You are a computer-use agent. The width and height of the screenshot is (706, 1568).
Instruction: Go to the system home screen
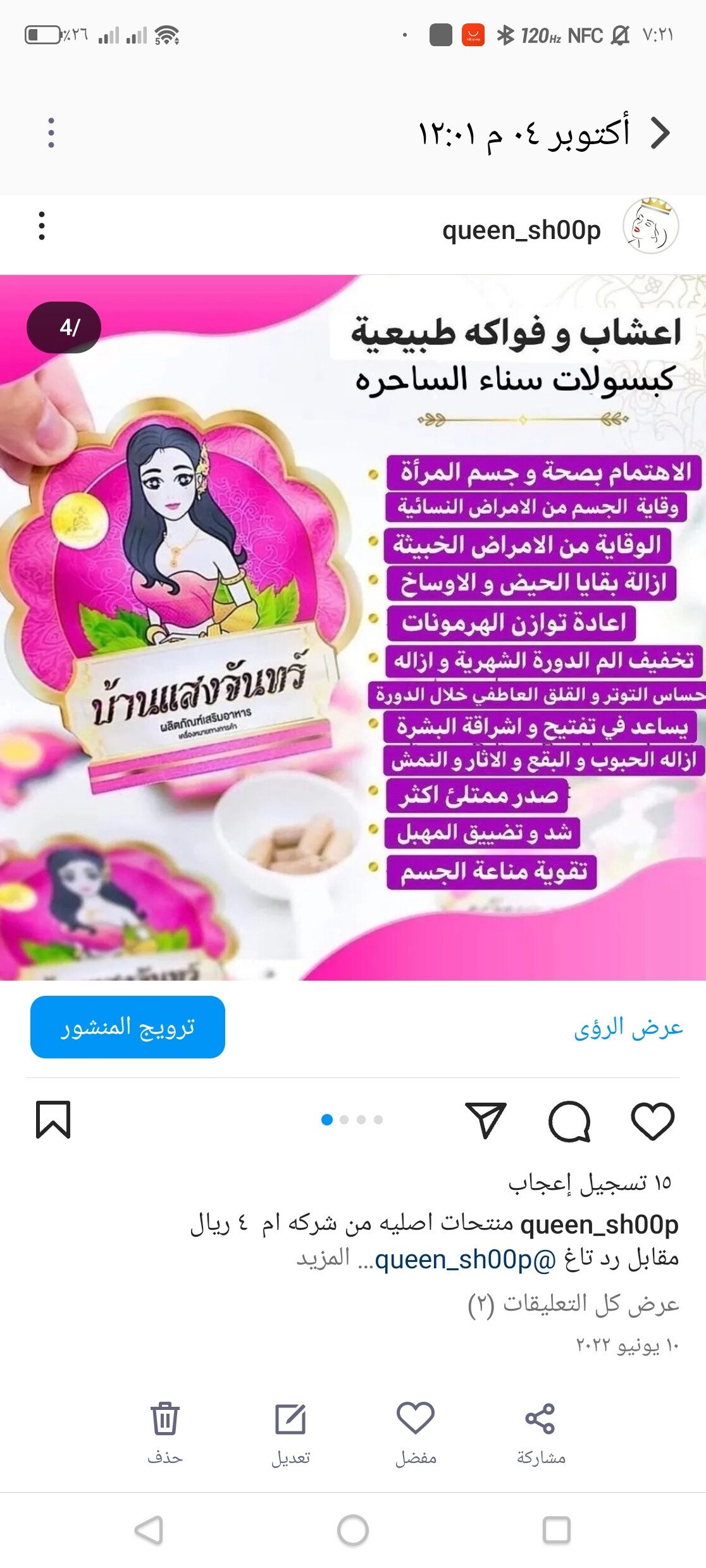click(353, 1530)
